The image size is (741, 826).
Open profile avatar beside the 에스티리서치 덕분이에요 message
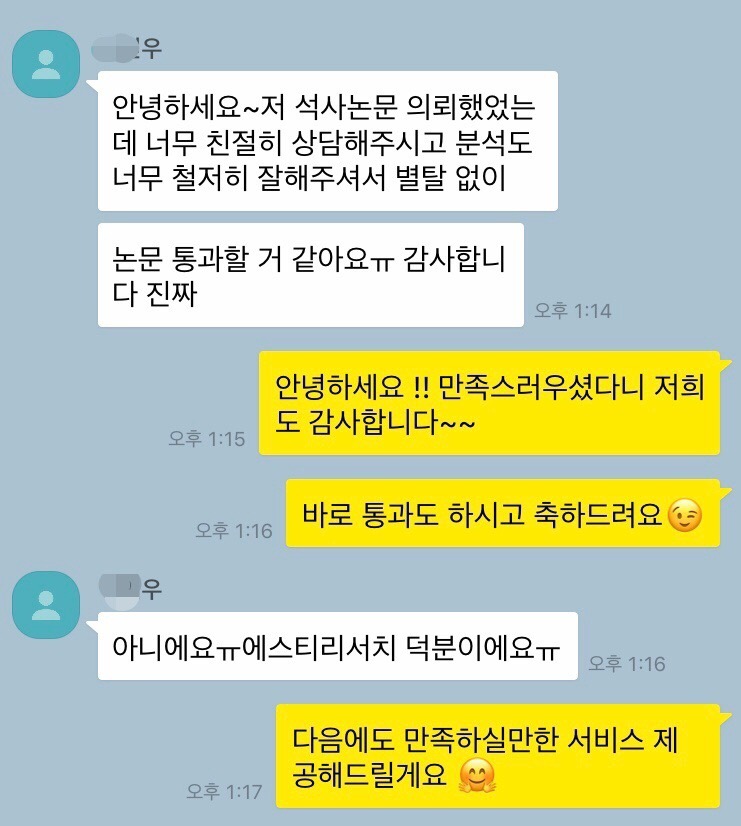pos(45,605)
